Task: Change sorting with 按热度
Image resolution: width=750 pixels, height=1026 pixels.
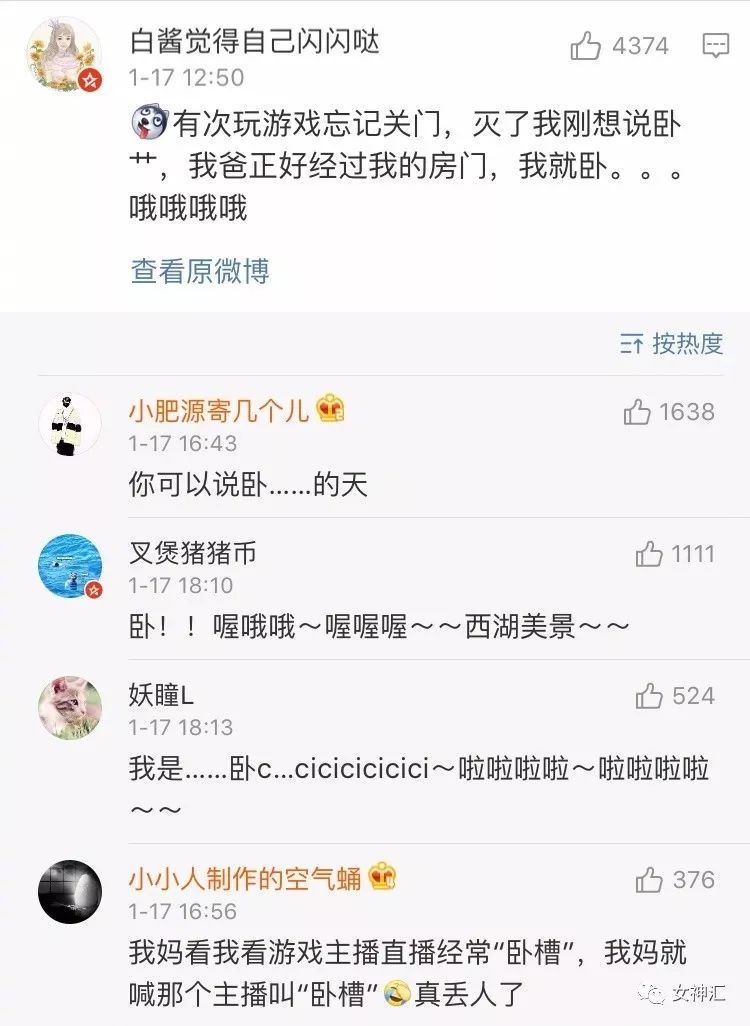Action: 672,344
